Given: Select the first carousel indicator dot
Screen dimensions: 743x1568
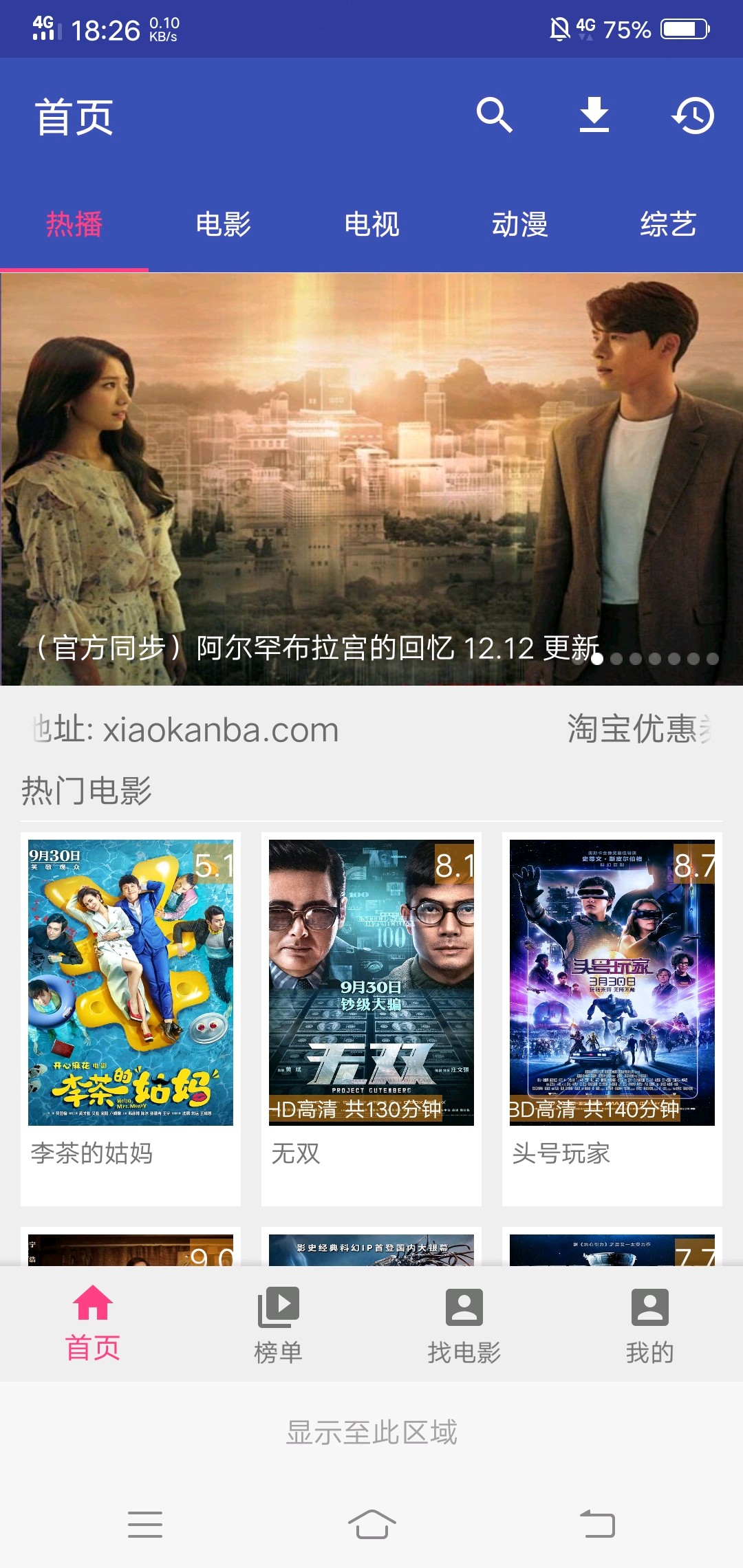Looking at the screenshot, I should [x=596, y=659].
